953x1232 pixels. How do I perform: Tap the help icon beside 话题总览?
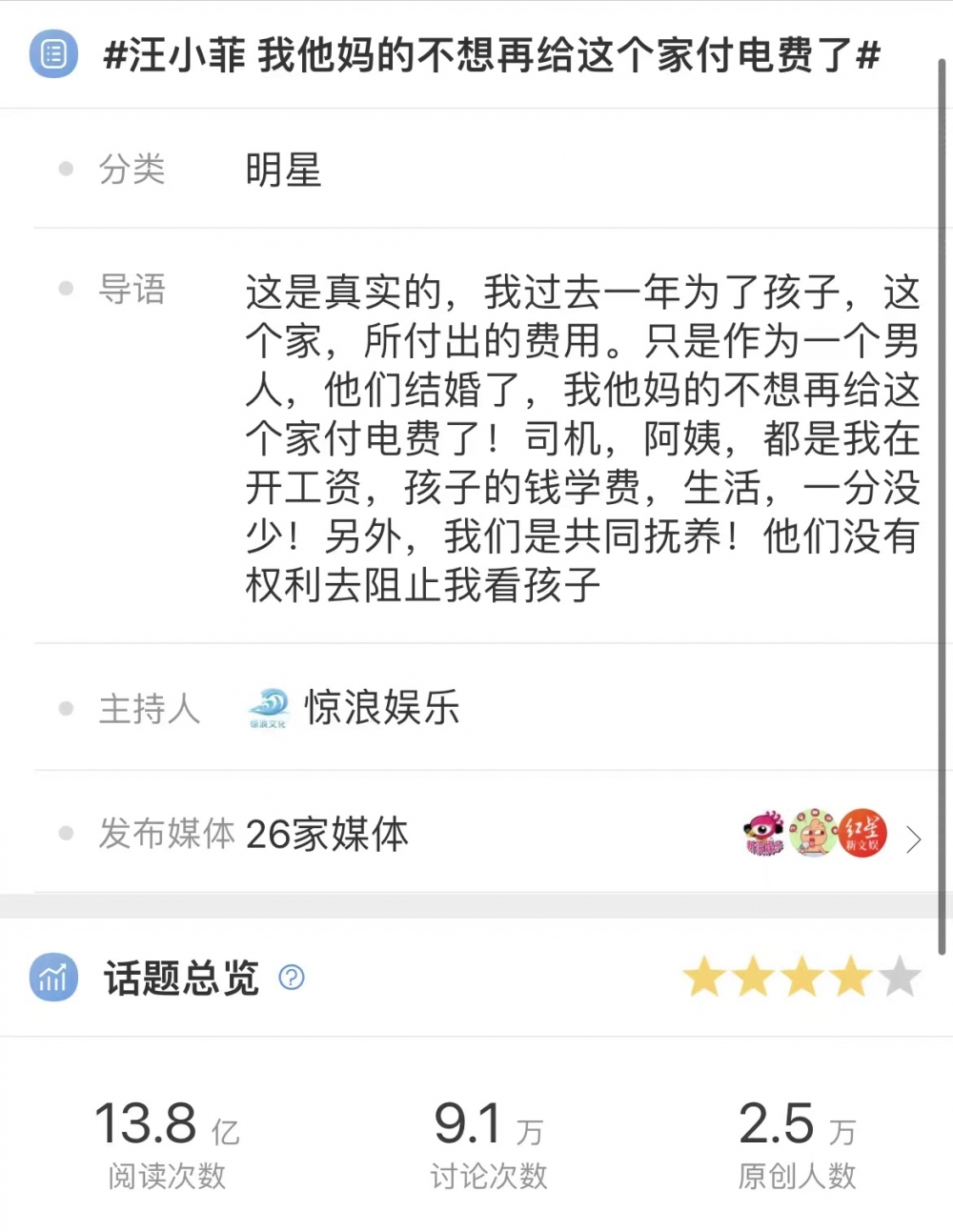tap(292, 978)
